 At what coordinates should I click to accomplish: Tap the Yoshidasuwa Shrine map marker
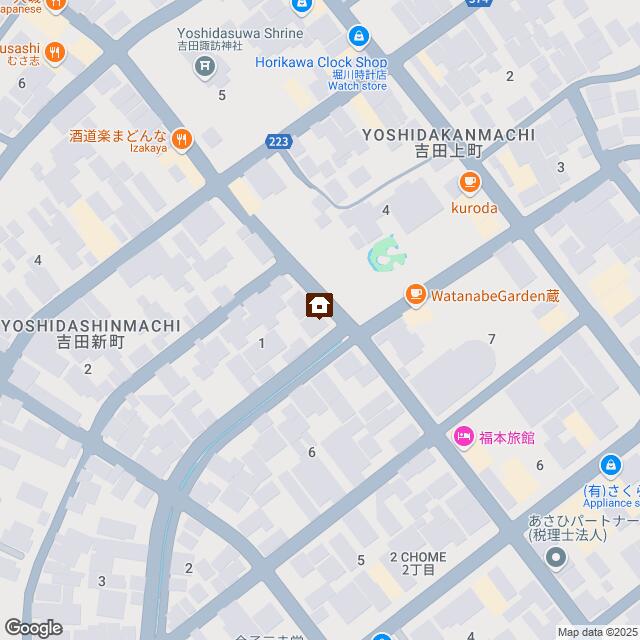205,67
